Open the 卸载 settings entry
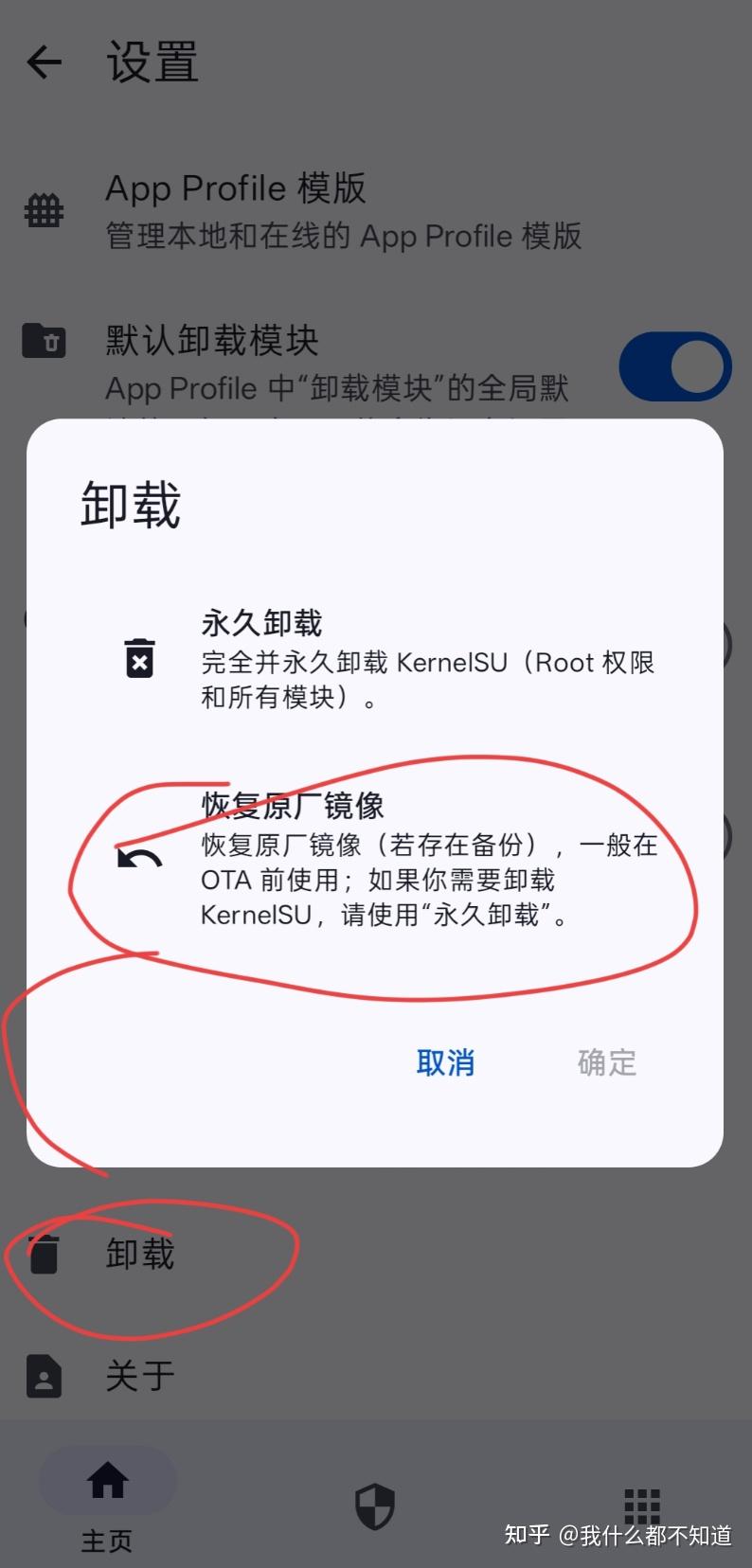Viewport: 752px width, 1568px height. pyautogui.click(x=138, y=1253)
